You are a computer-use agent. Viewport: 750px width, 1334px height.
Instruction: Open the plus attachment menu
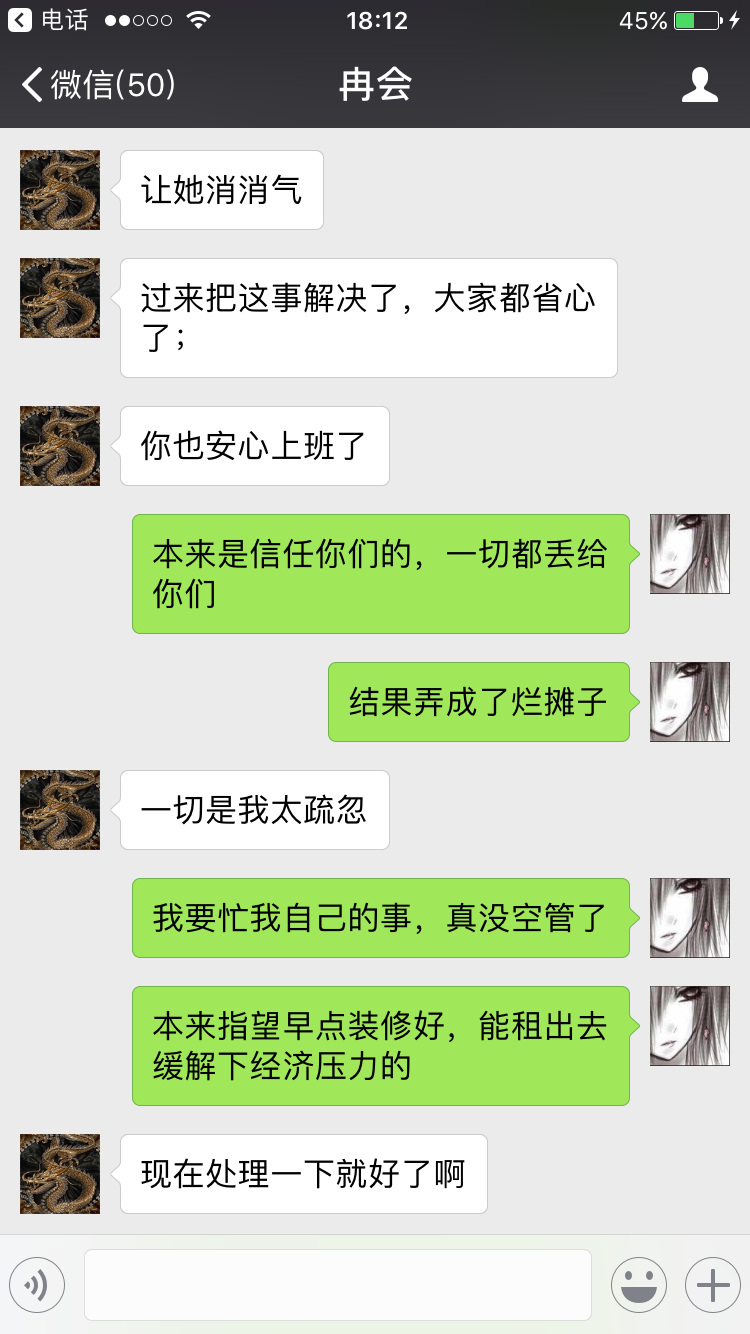(x=712, y=1284)
